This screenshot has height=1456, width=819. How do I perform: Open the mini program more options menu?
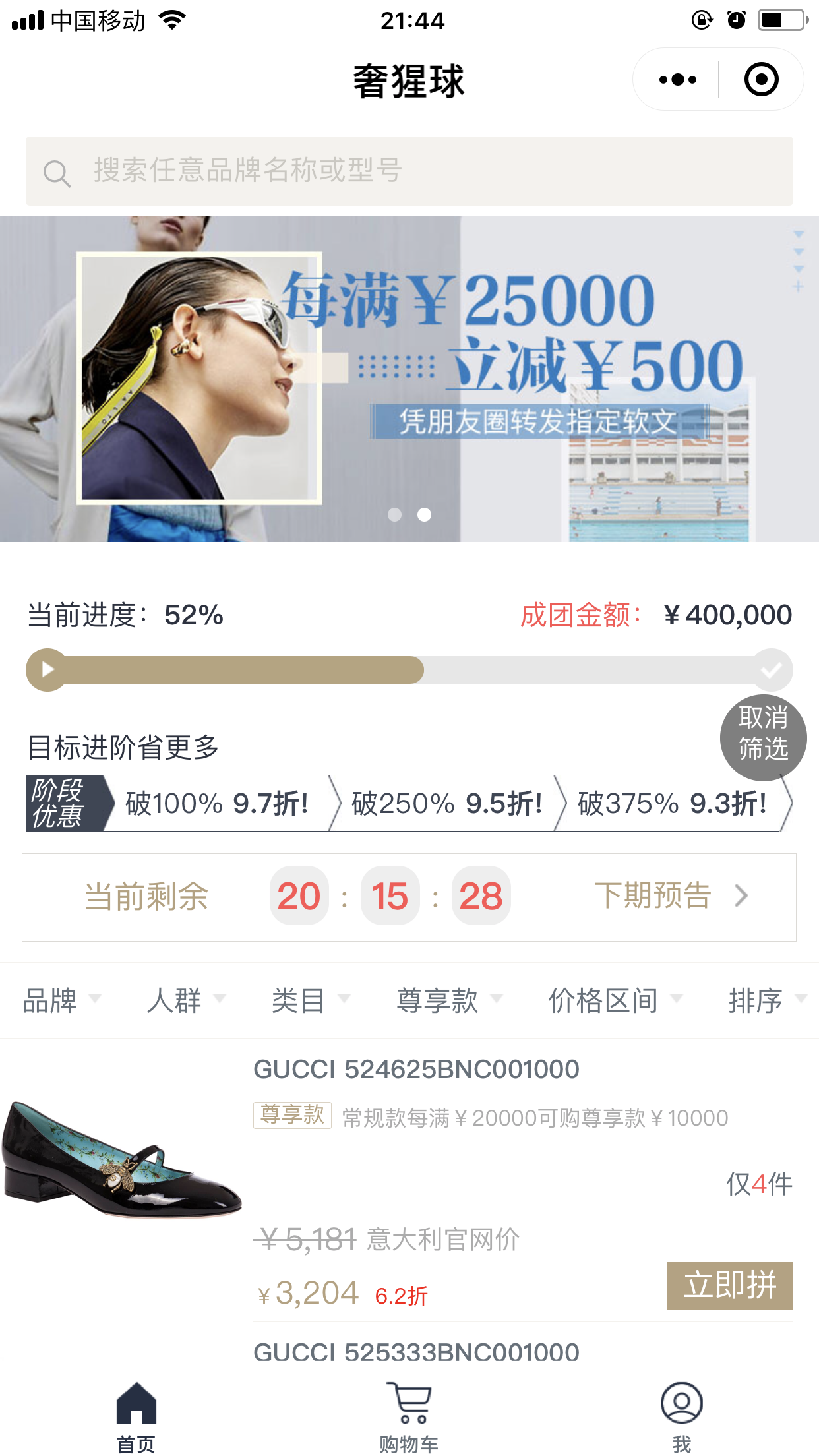pos(677,80)
